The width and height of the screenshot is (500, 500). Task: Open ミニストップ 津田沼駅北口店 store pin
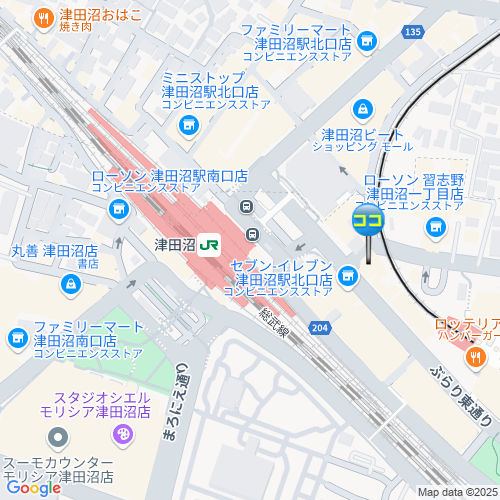pos(189,126)
